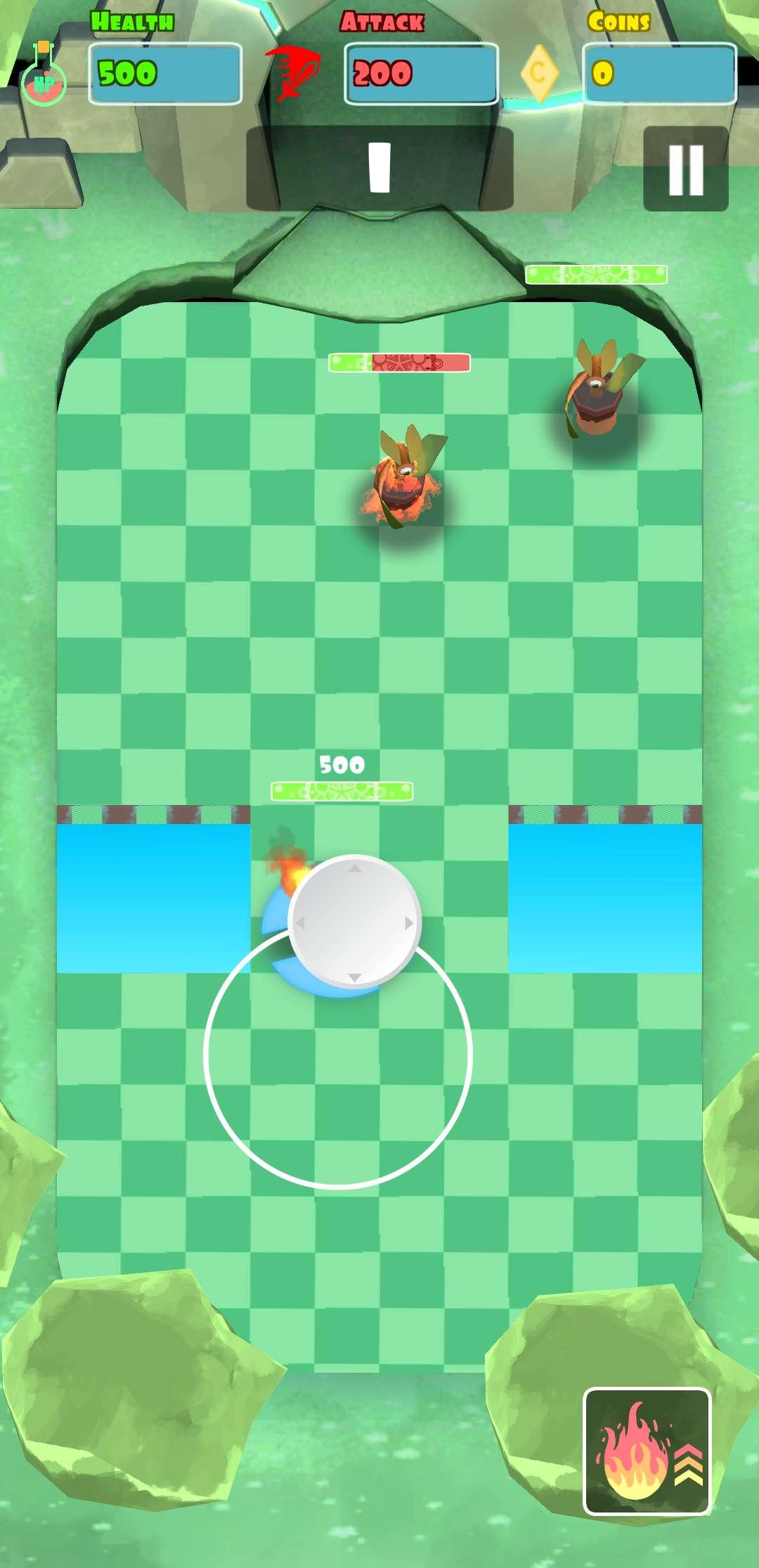This screenshot has width=759, height=1568.
Task: Tap the virtual joystick knob
Action: pos(354,922)
